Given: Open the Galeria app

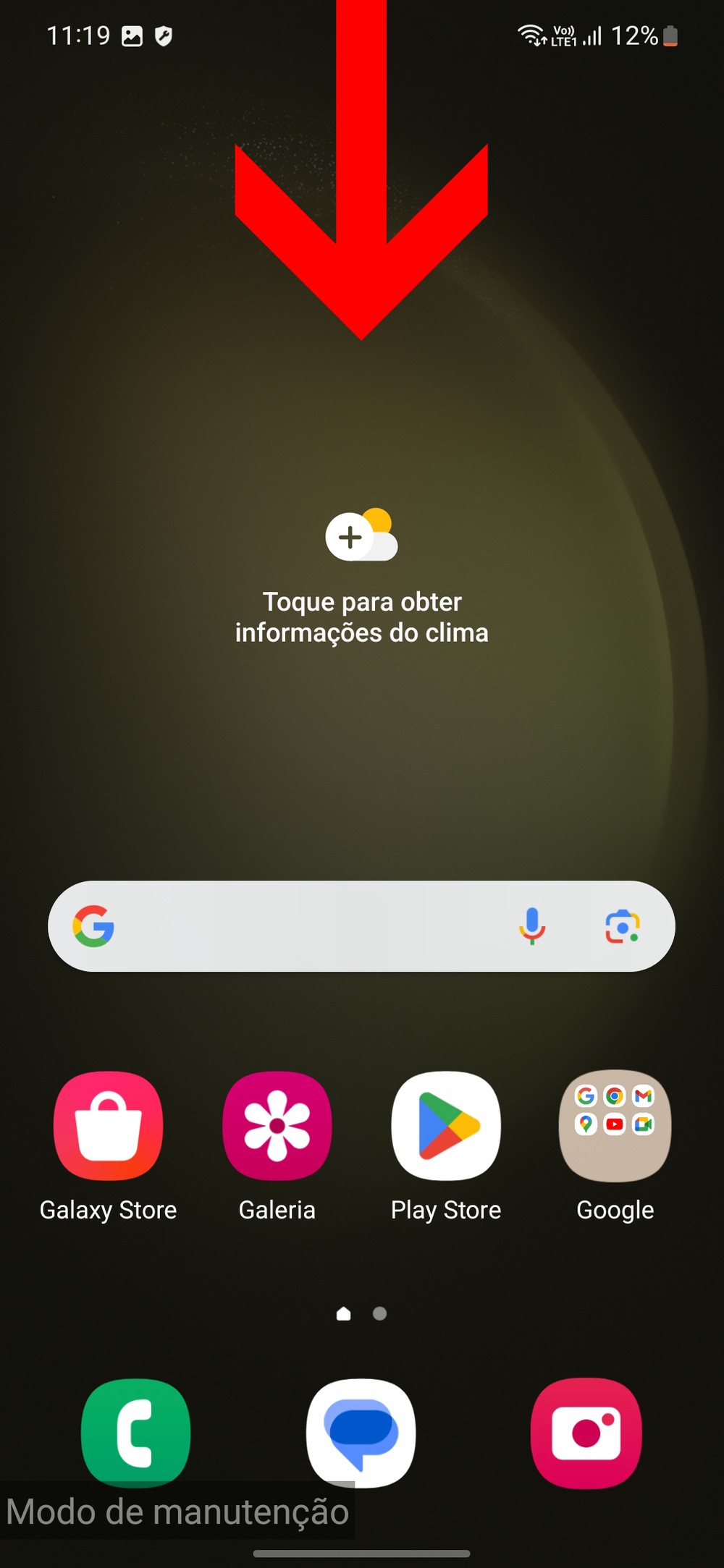Looking at the screenshot, I should tap(277, 1126).
